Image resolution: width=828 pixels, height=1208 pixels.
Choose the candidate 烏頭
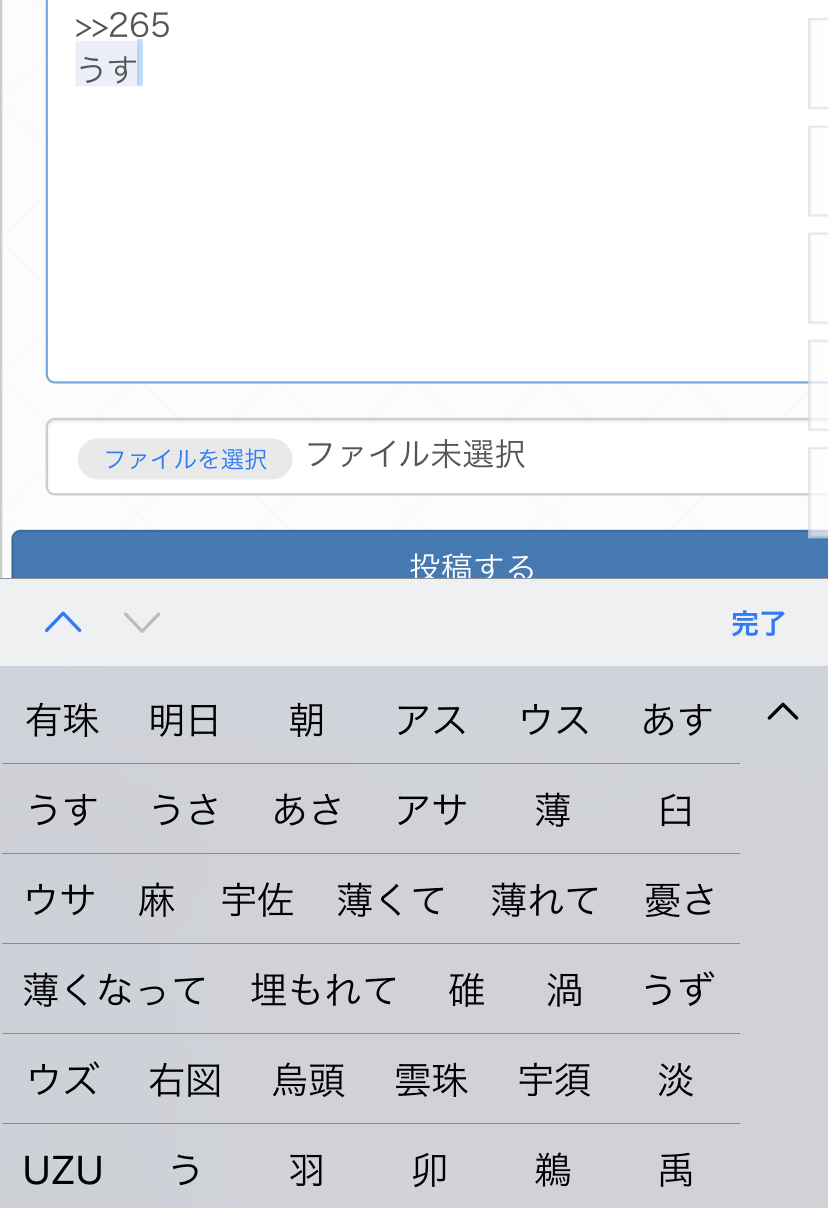click(x=308, y=1080)
